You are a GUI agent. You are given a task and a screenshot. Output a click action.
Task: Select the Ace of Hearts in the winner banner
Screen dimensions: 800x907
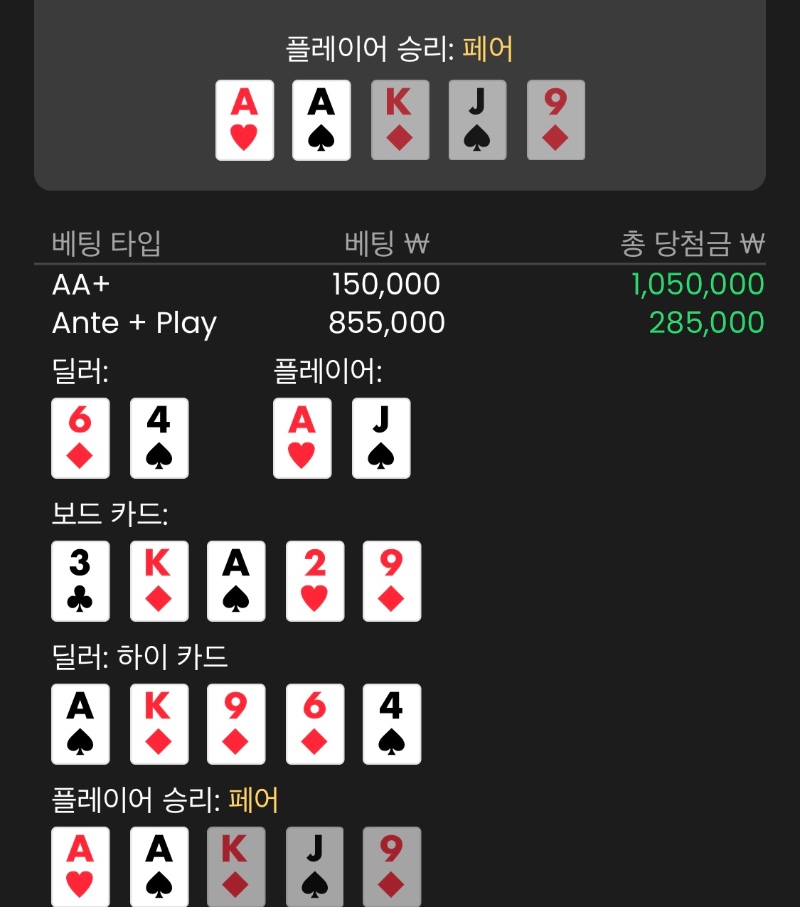pos(244,120)
